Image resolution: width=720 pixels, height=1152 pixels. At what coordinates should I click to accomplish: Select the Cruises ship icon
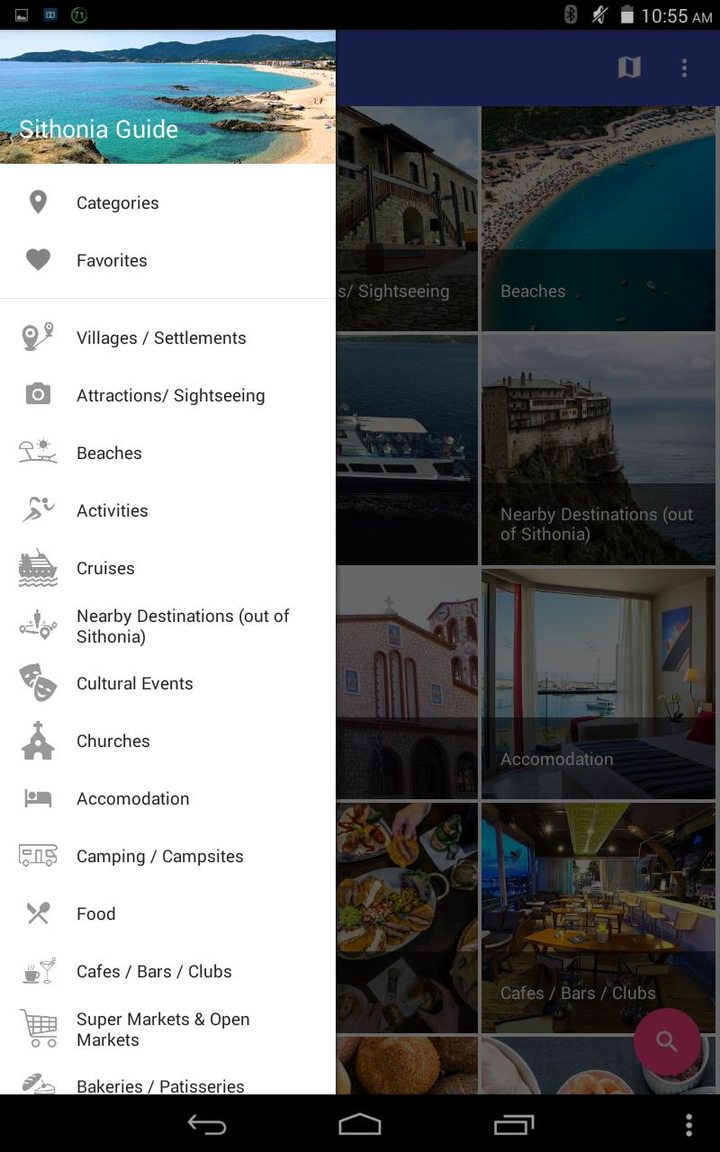point(37,568)
